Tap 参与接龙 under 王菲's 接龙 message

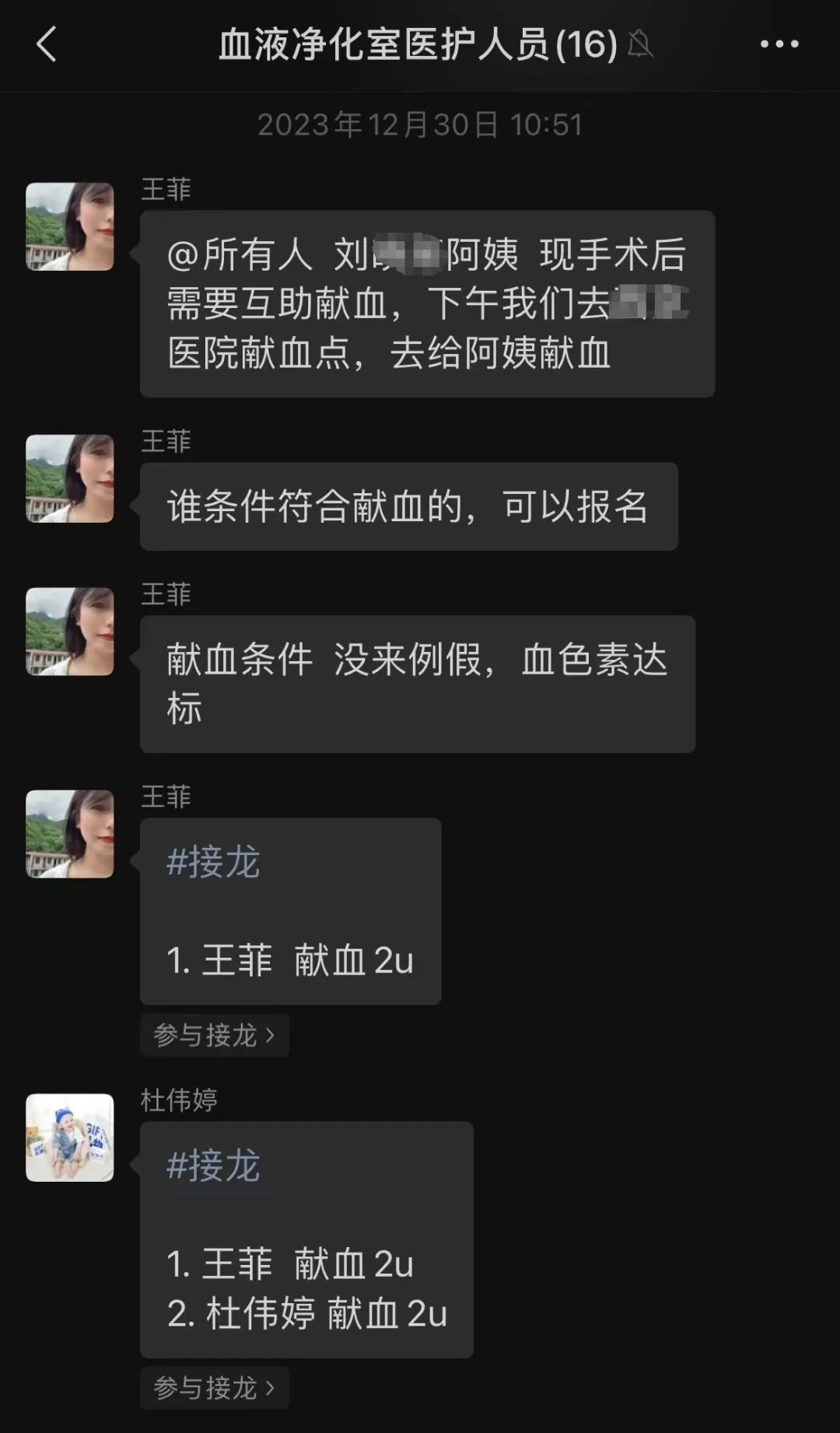(x=214, y=1035)
